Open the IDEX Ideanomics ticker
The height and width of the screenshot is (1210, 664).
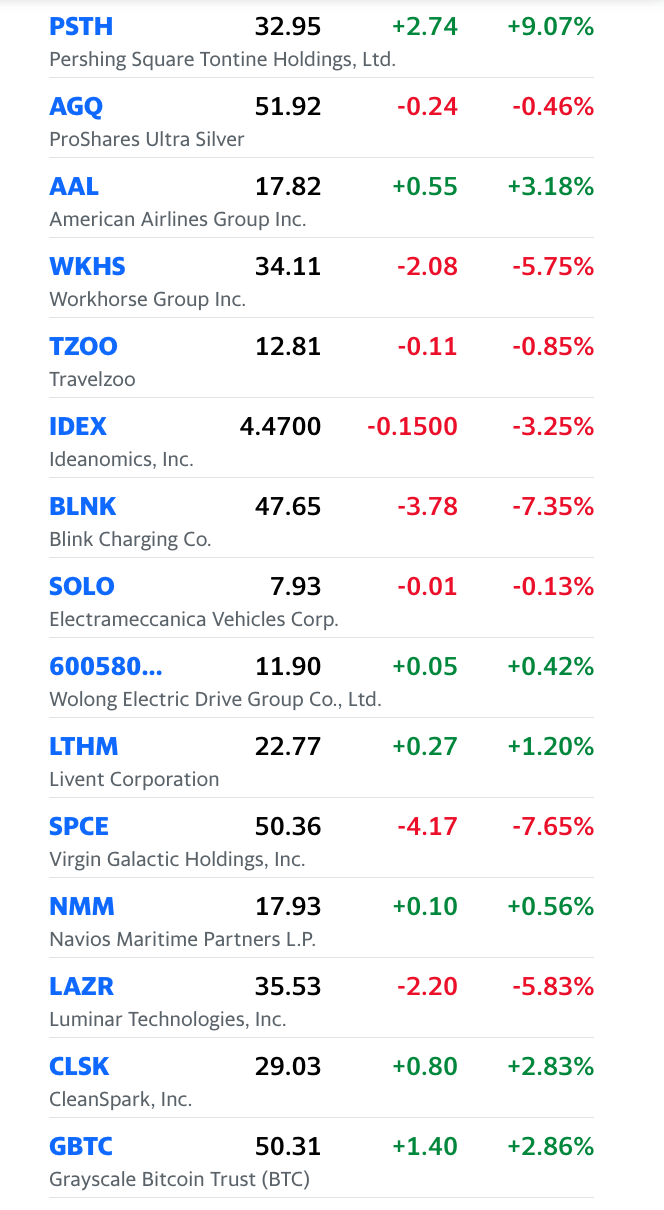click(78, 427)
